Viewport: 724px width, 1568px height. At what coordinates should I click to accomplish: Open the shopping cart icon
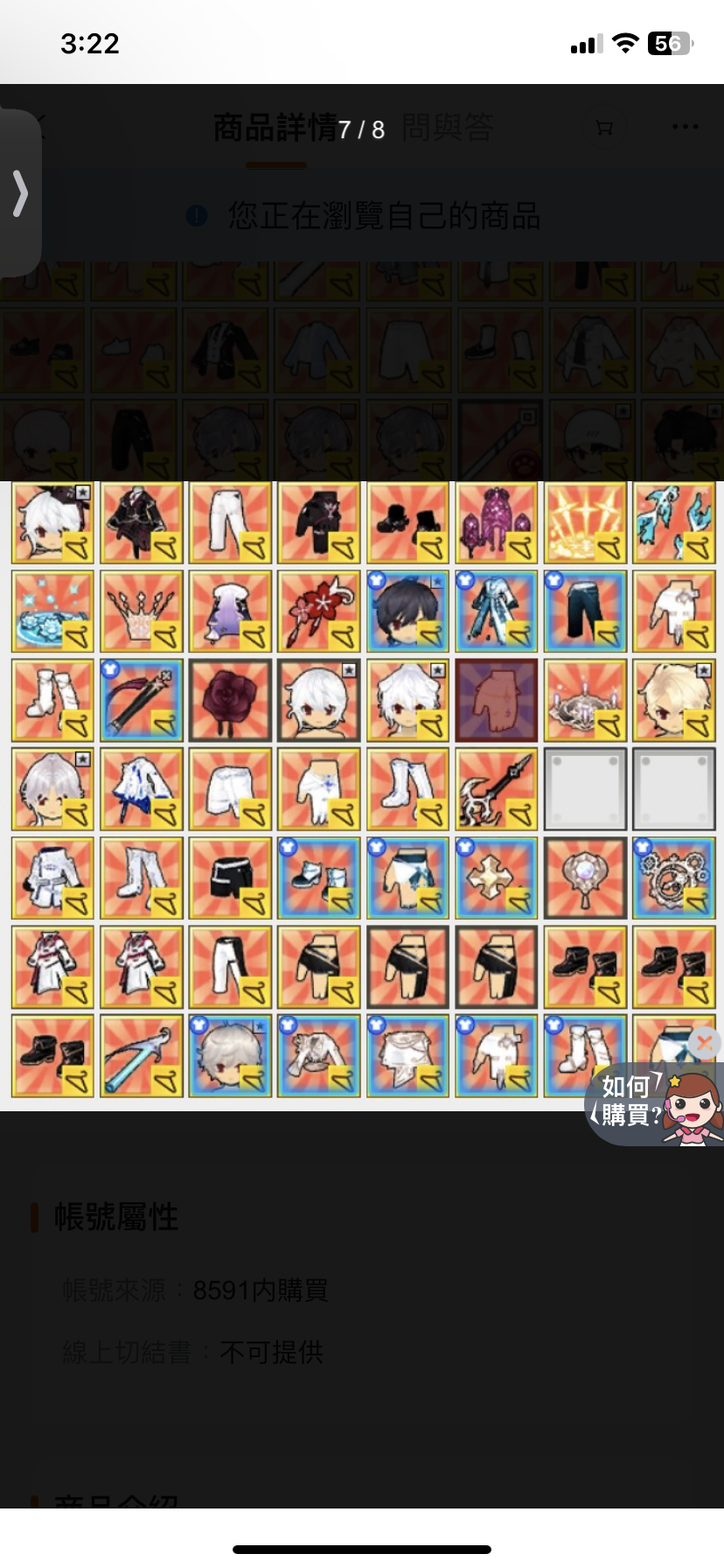pyautogui.click(x=604, y=129)
